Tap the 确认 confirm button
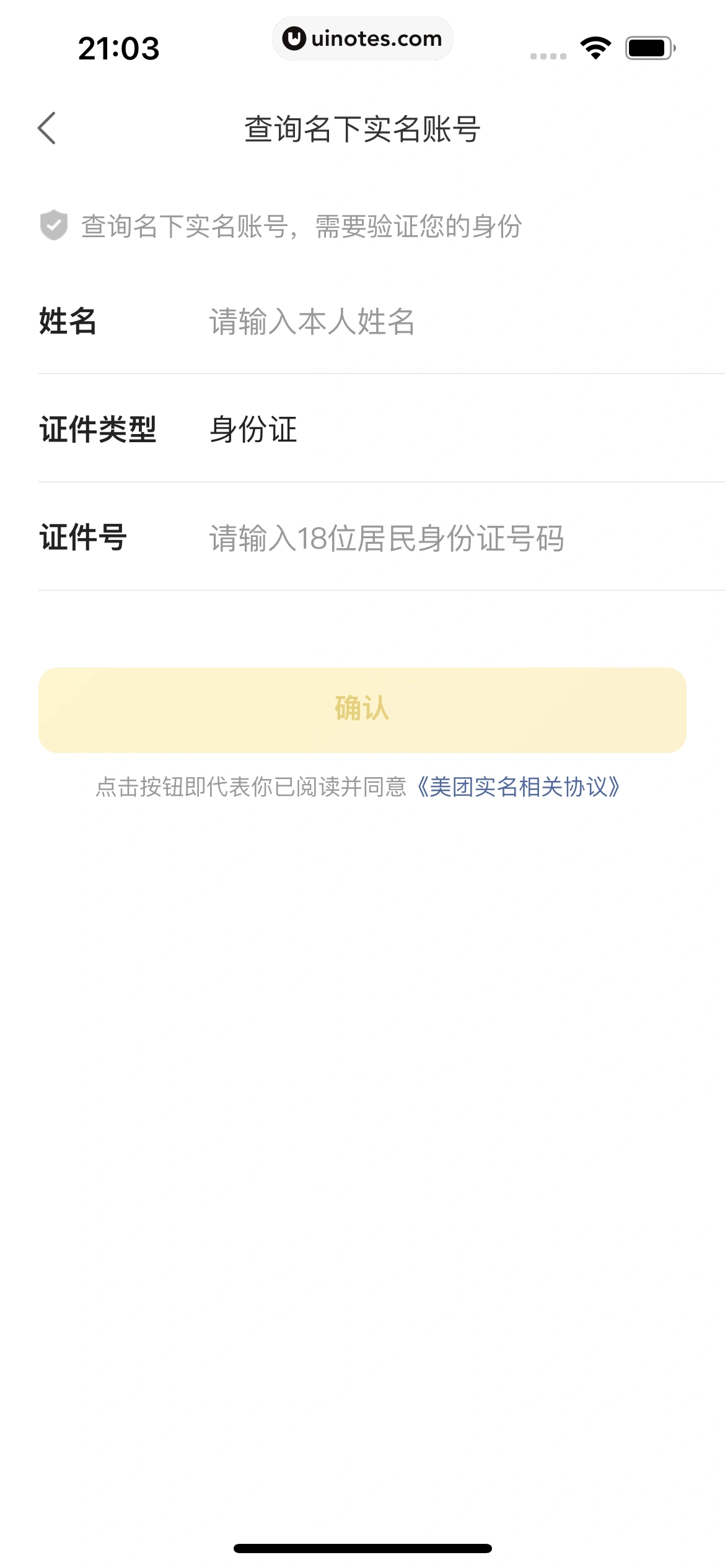Image resolution: width=725 pixels, height=1568 pixels. pyautogui.click(x=362, y=710)
